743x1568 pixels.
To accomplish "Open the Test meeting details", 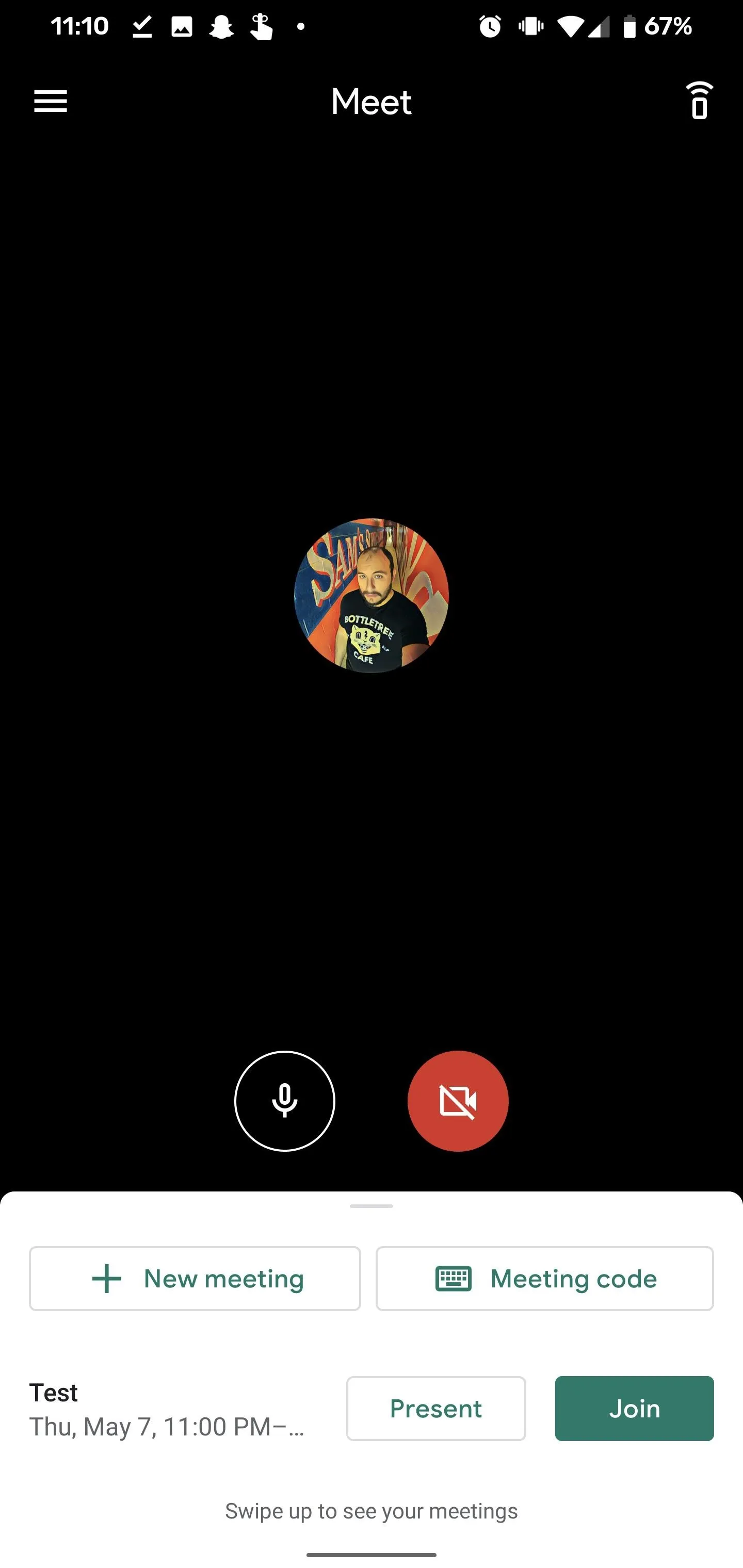I will point(167,1409).
